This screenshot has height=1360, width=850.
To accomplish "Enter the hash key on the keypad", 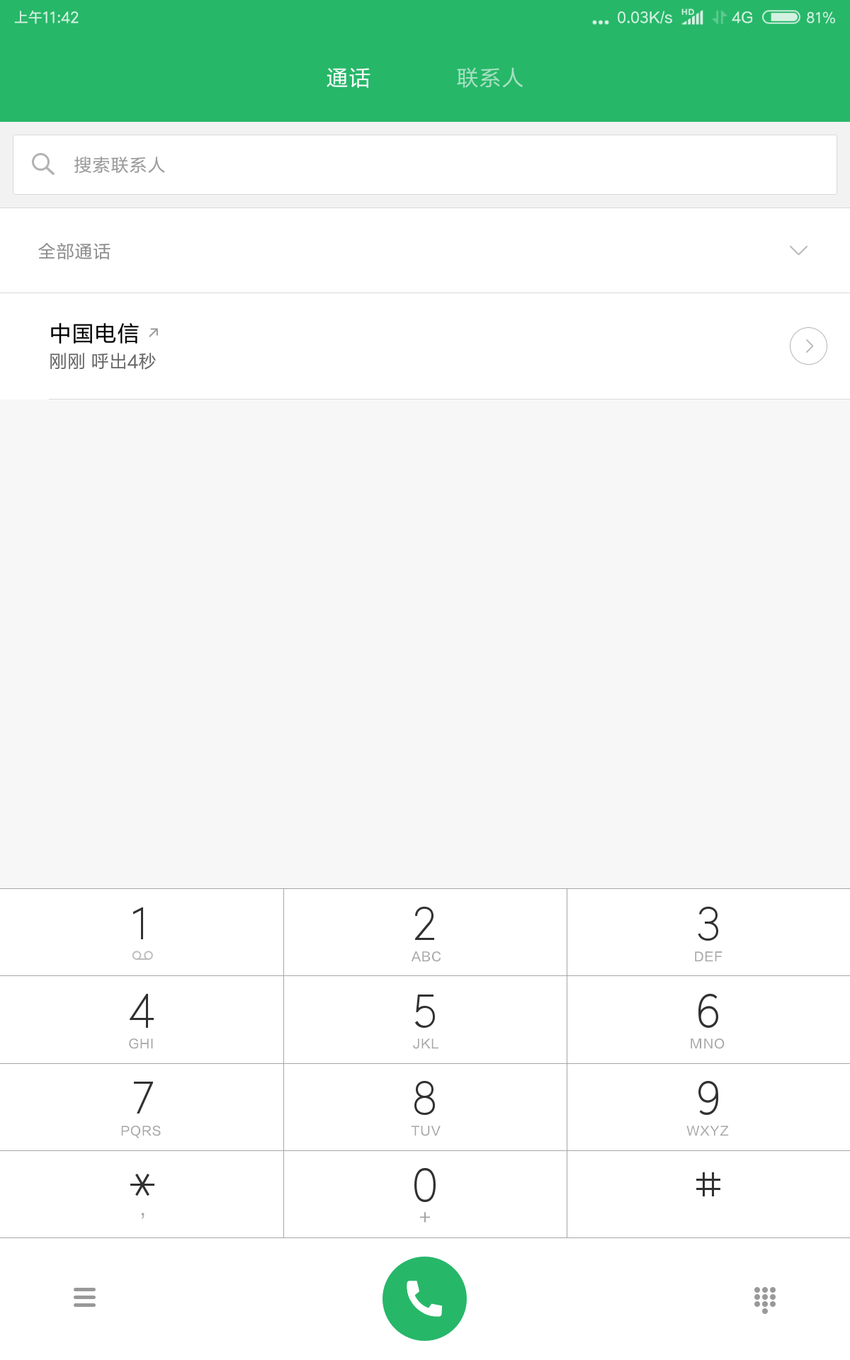I will (708, 1194).
